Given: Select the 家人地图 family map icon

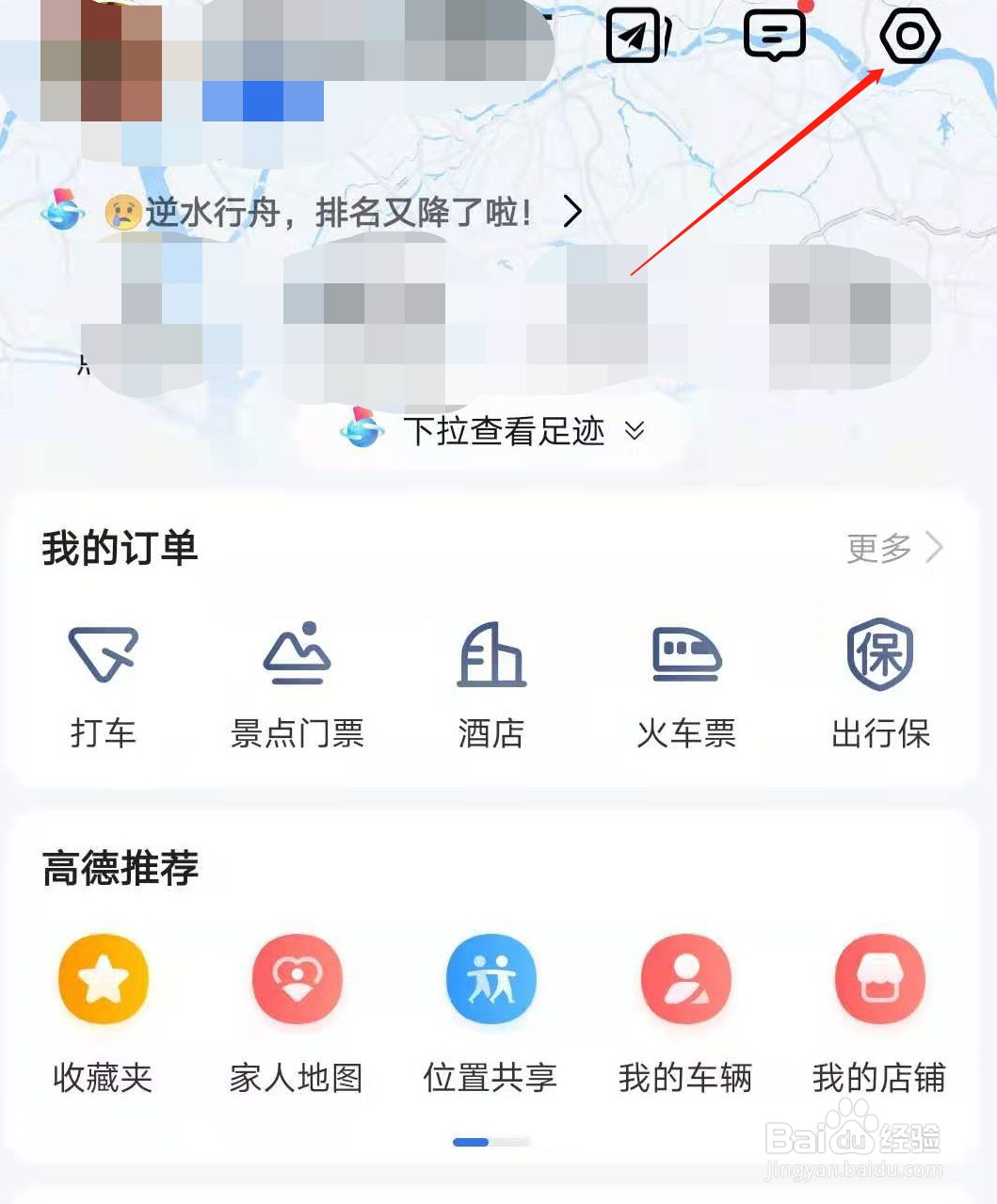Looking at the screenshot, I should (297, 979).
